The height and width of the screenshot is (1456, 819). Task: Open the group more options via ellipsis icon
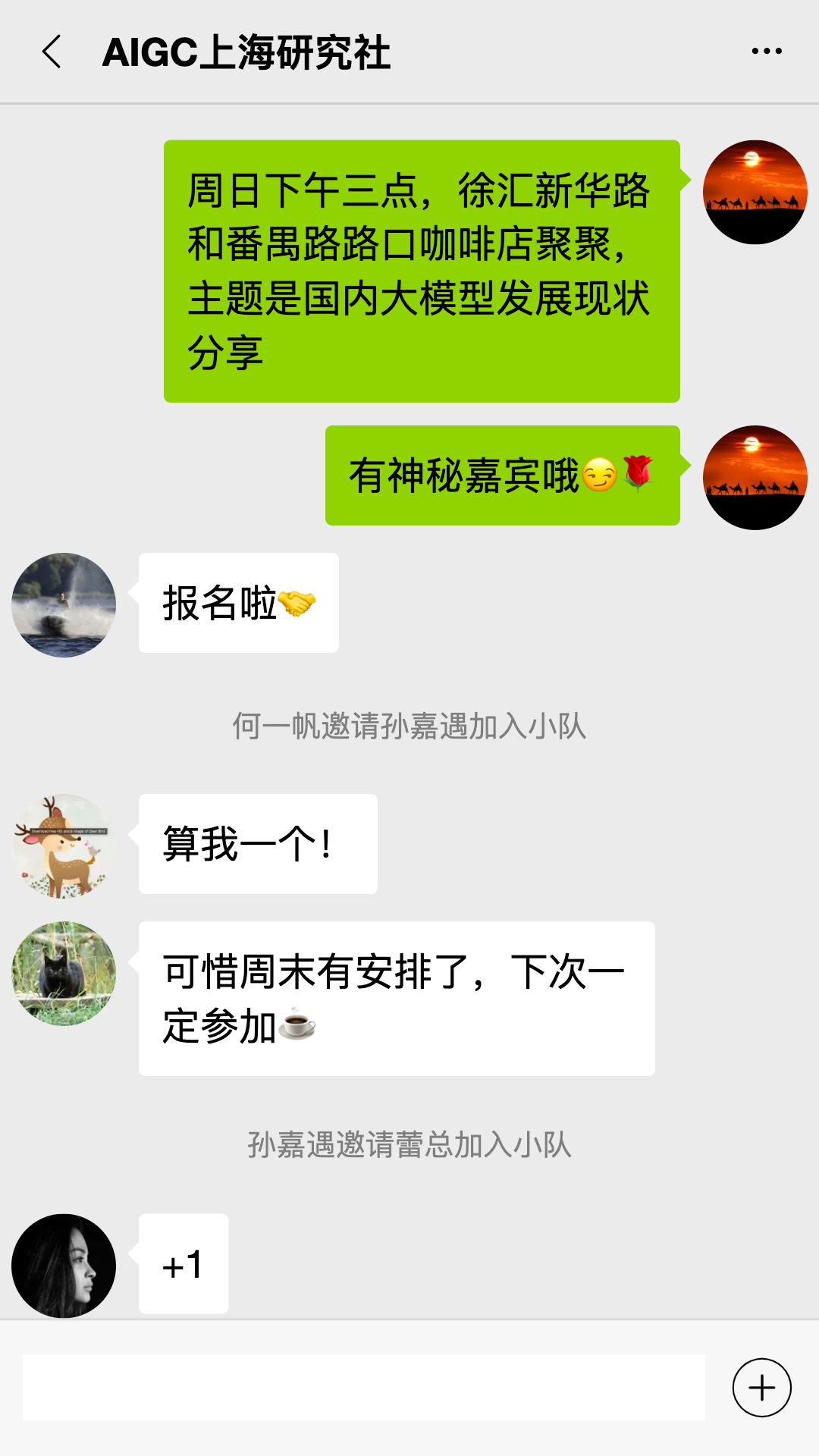766,50
